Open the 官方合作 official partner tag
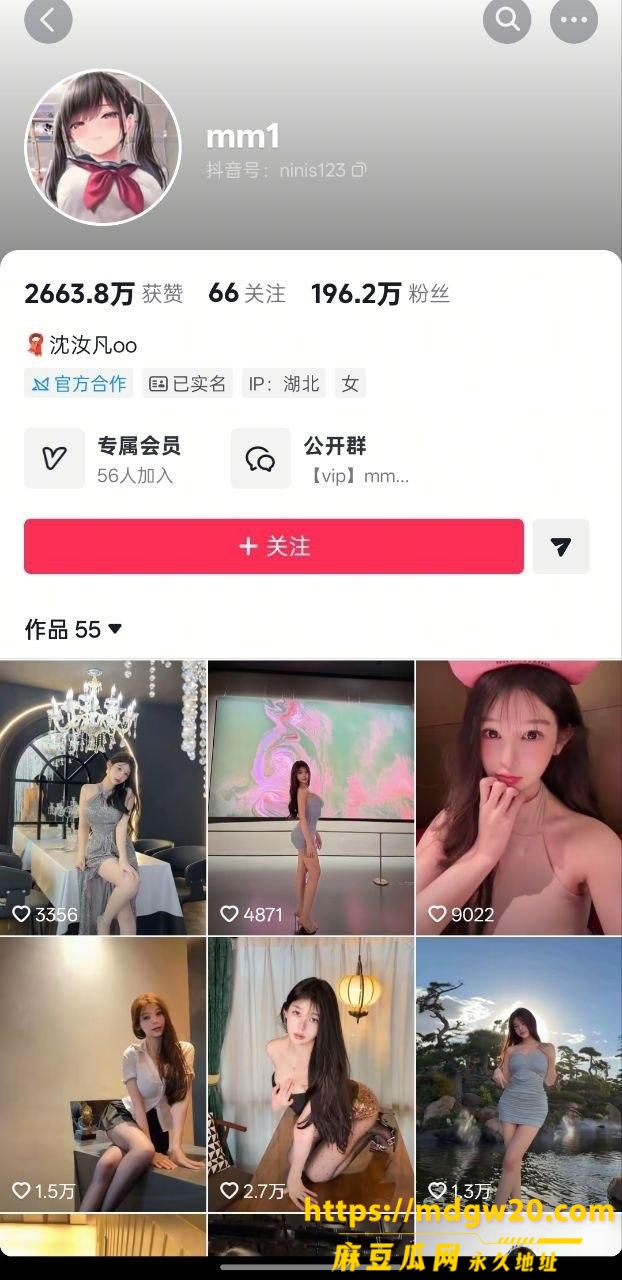Screen dimensions: 622x1280 click(78, 383)
